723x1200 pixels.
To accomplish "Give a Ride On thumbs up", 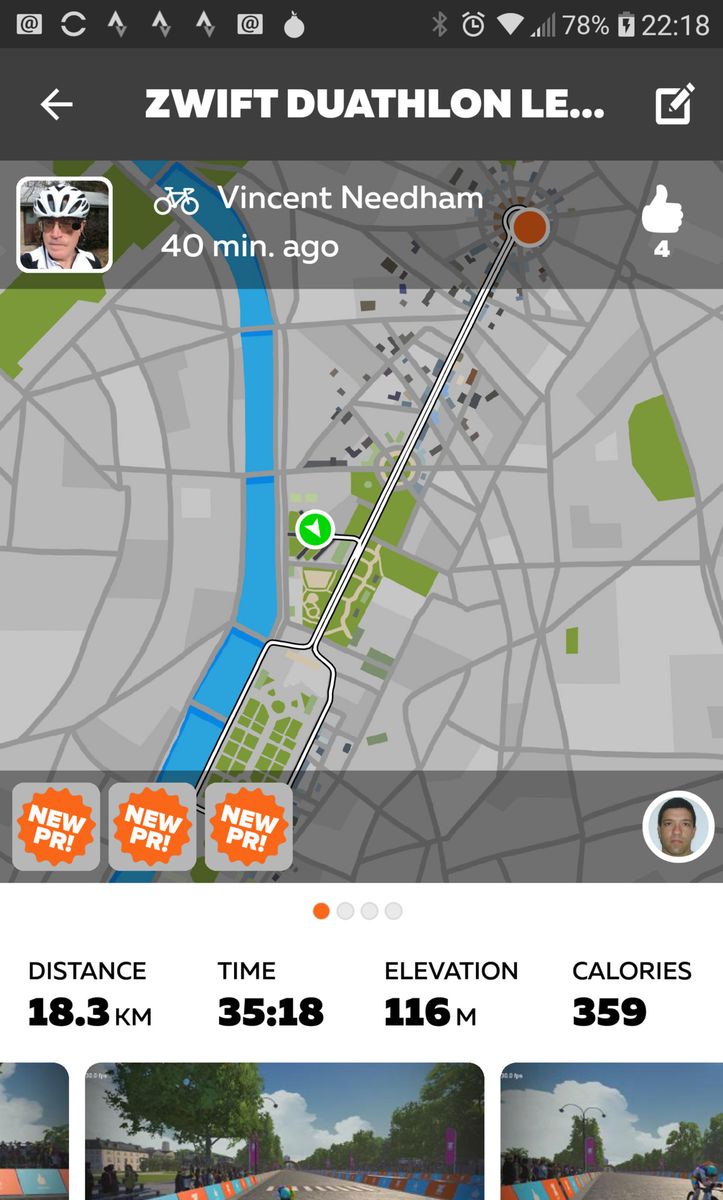I will click(x=661, y=213).
